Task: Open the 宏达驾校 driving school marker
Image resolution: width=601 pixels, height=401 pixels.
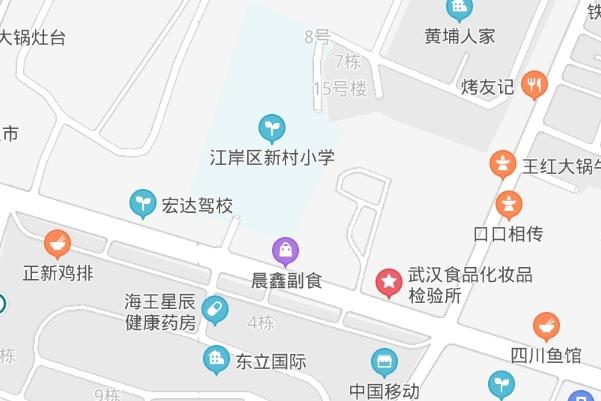Action: pos(144,205)
